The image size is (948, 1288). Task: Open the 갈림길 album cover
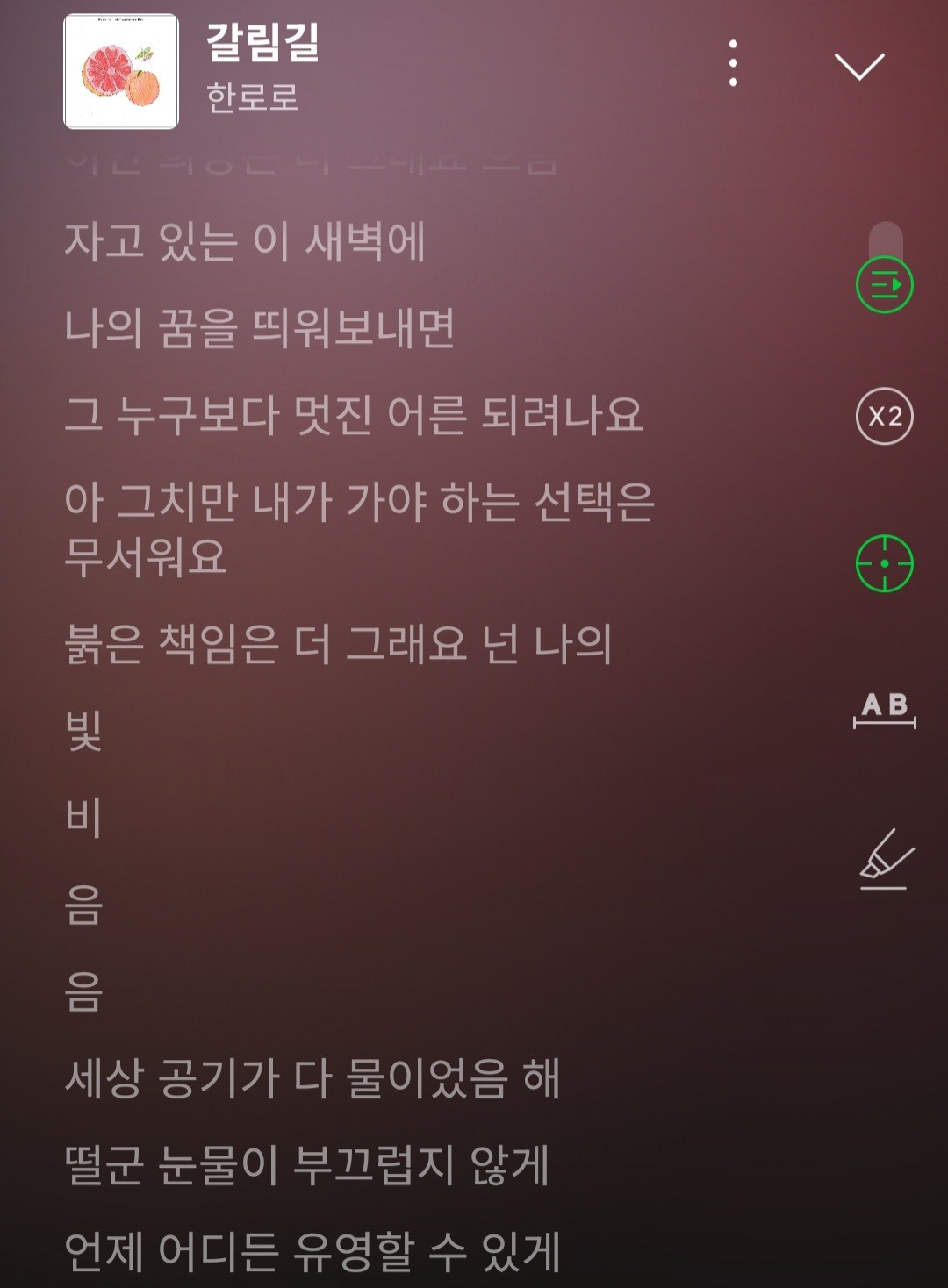tap(121, 72)
